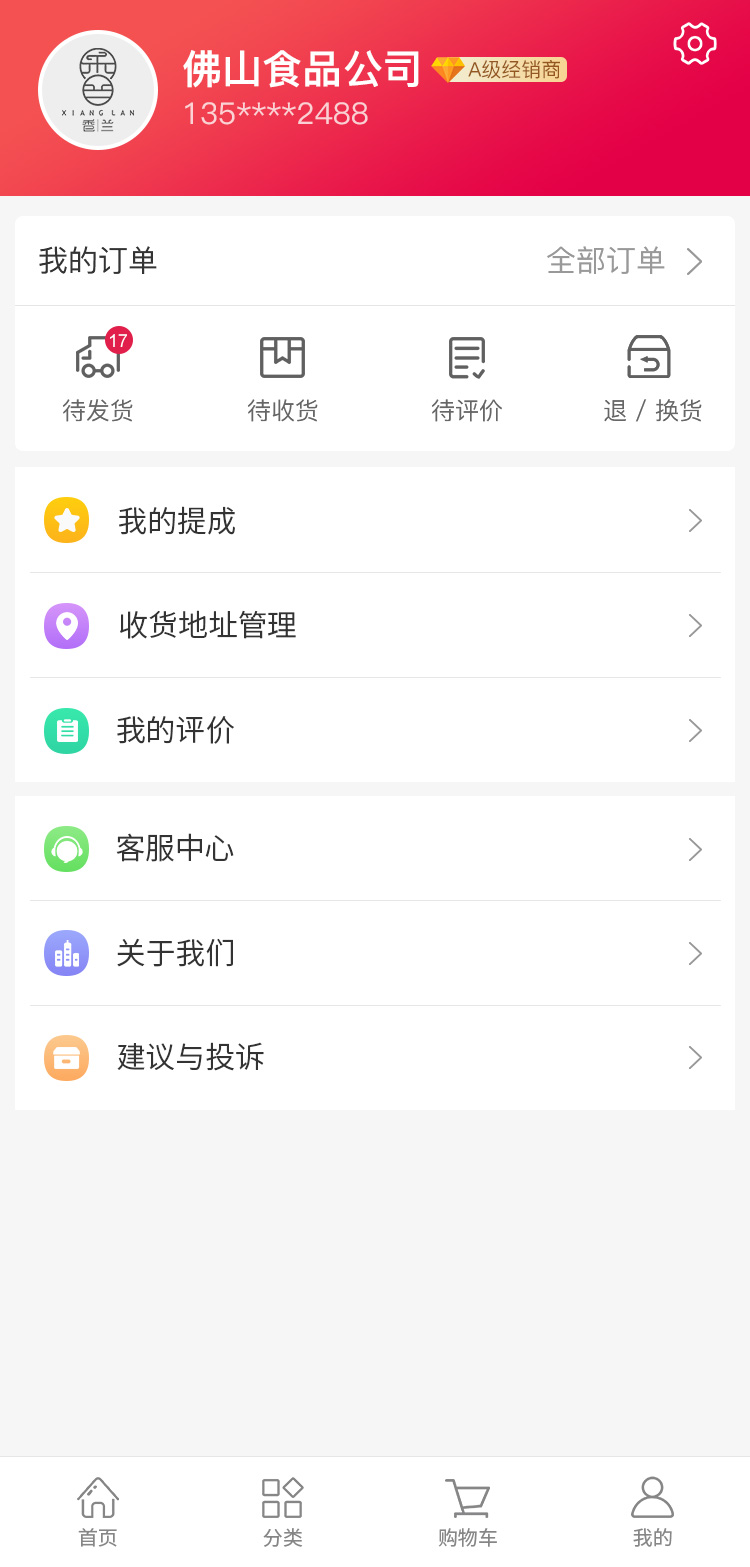Open 收货地址管理 address management

pyautogui.click(x=375, y=626)
